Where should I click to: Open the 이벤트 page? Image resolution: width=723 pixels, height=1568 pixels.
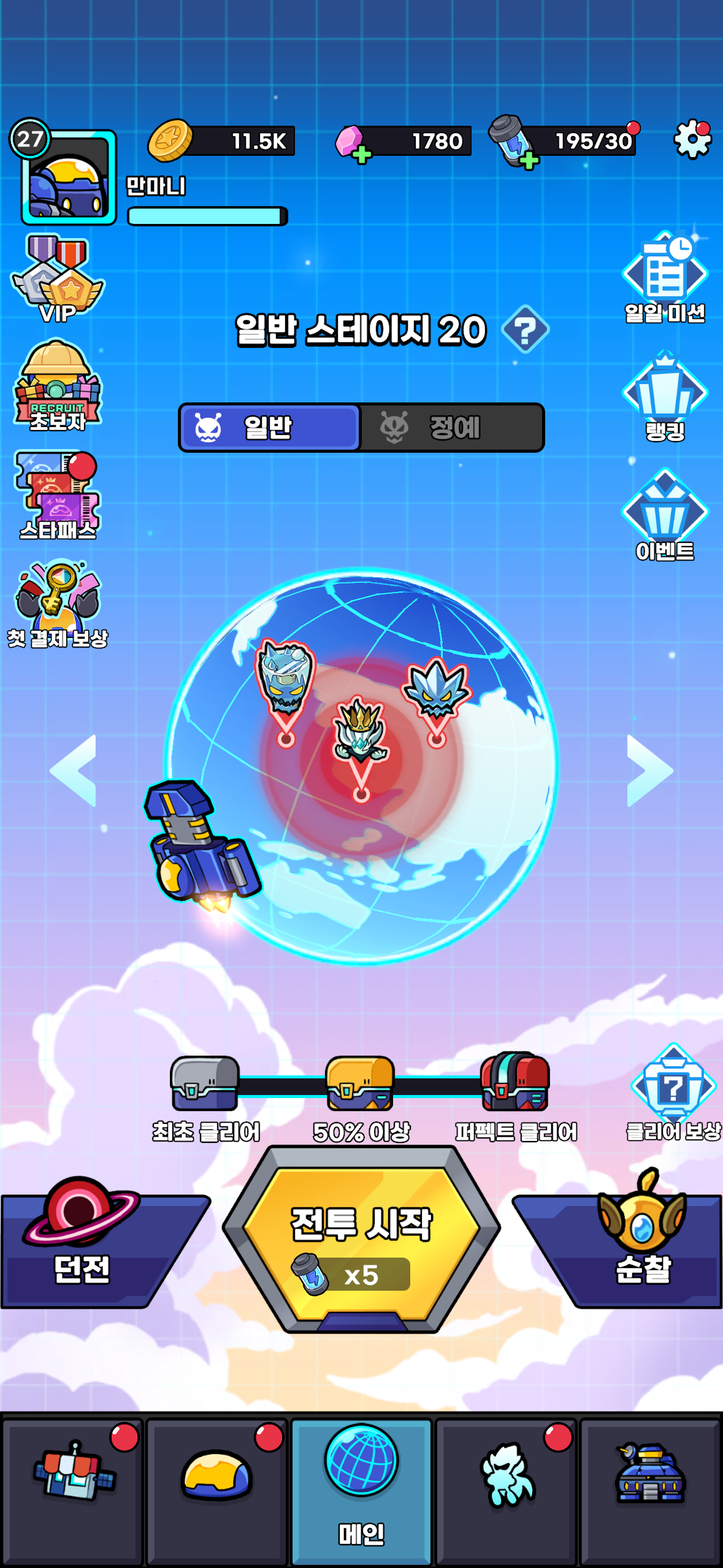click(665, 515)
